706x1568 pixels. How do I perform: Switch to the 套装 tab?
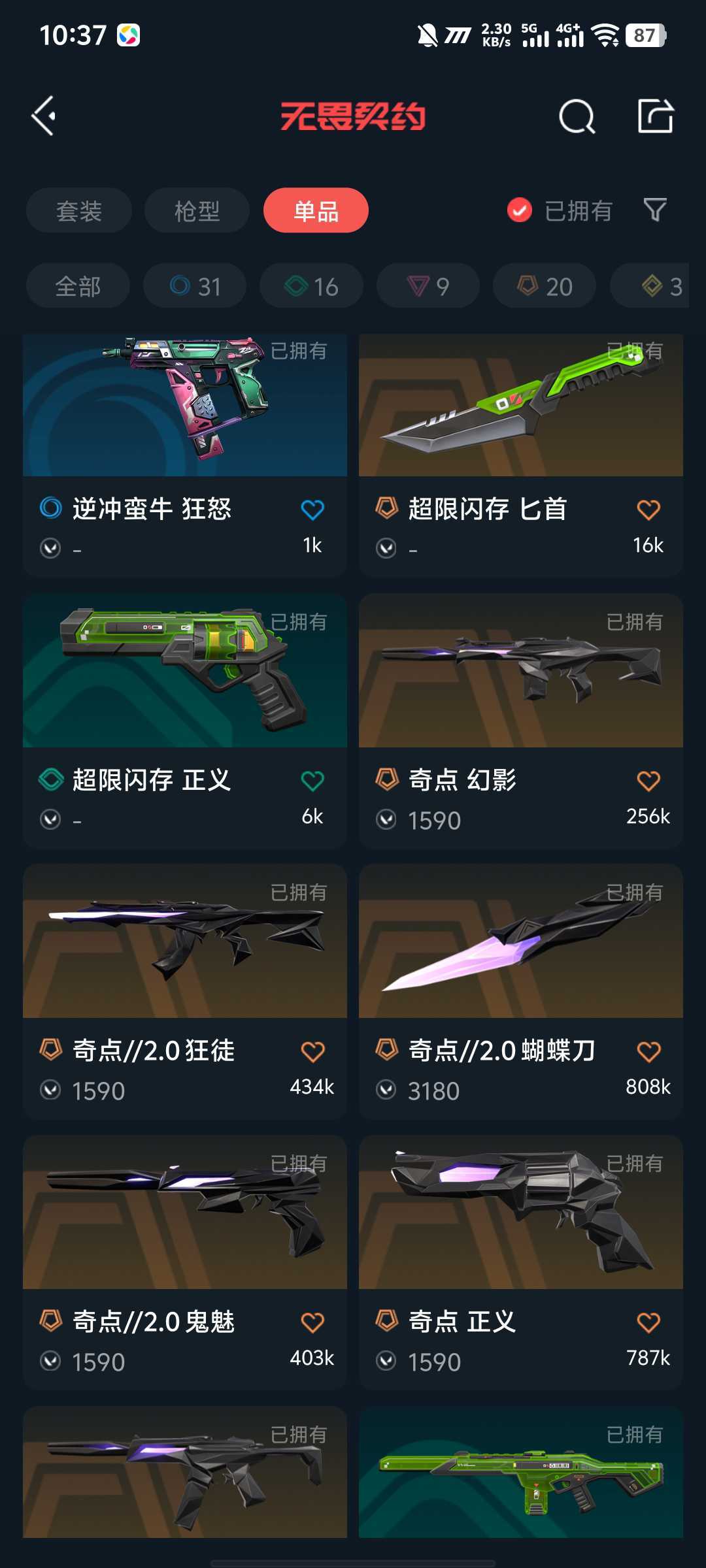79,210
